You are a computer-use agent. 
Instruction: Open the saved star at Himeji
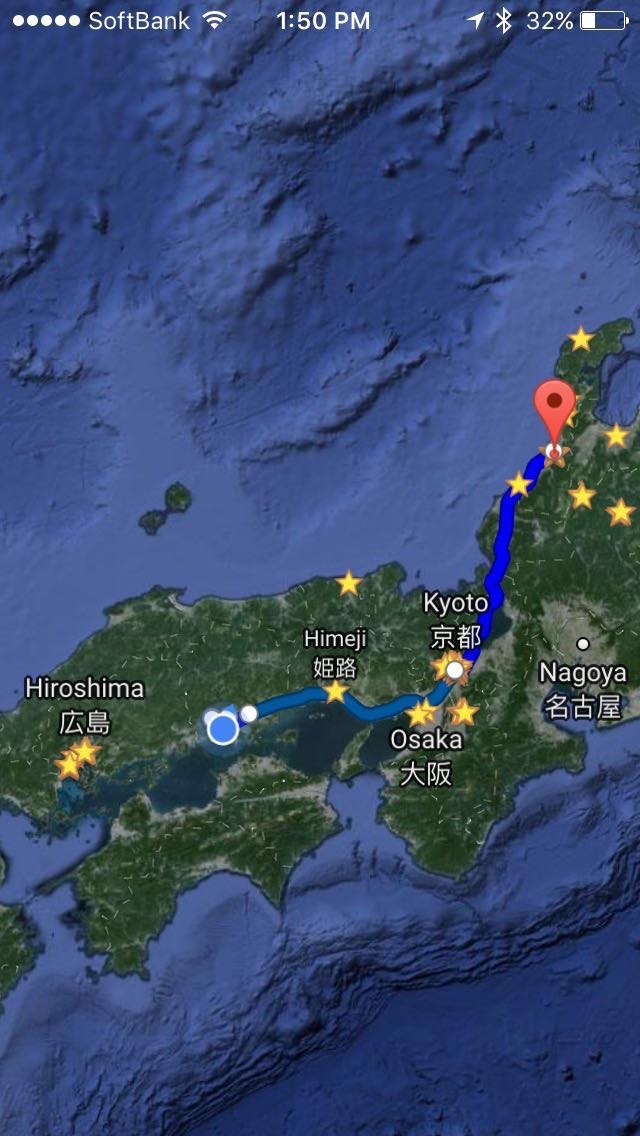(336, 691)
